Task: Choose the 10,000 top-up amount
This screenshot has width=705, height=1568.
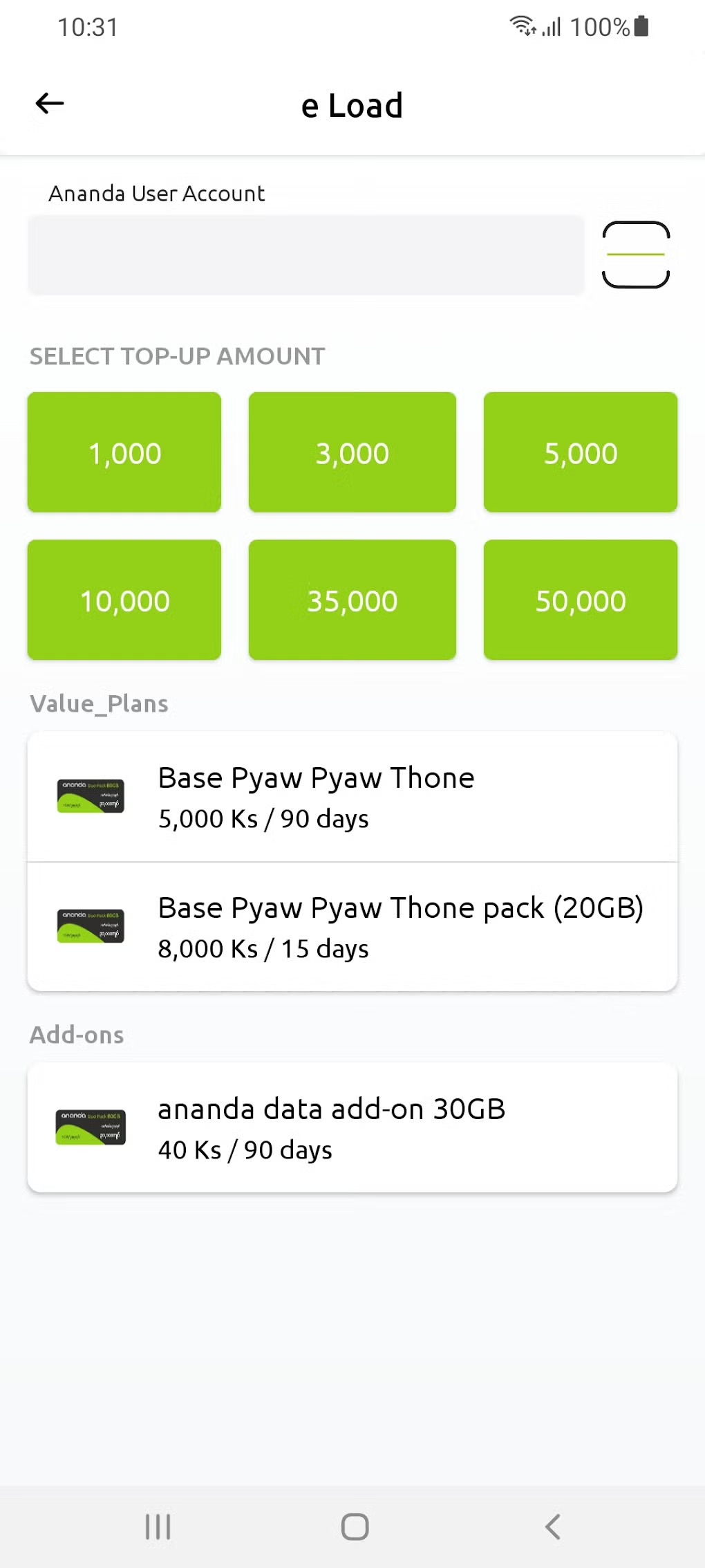Action: pyautogui.click(x=124, y=600)
